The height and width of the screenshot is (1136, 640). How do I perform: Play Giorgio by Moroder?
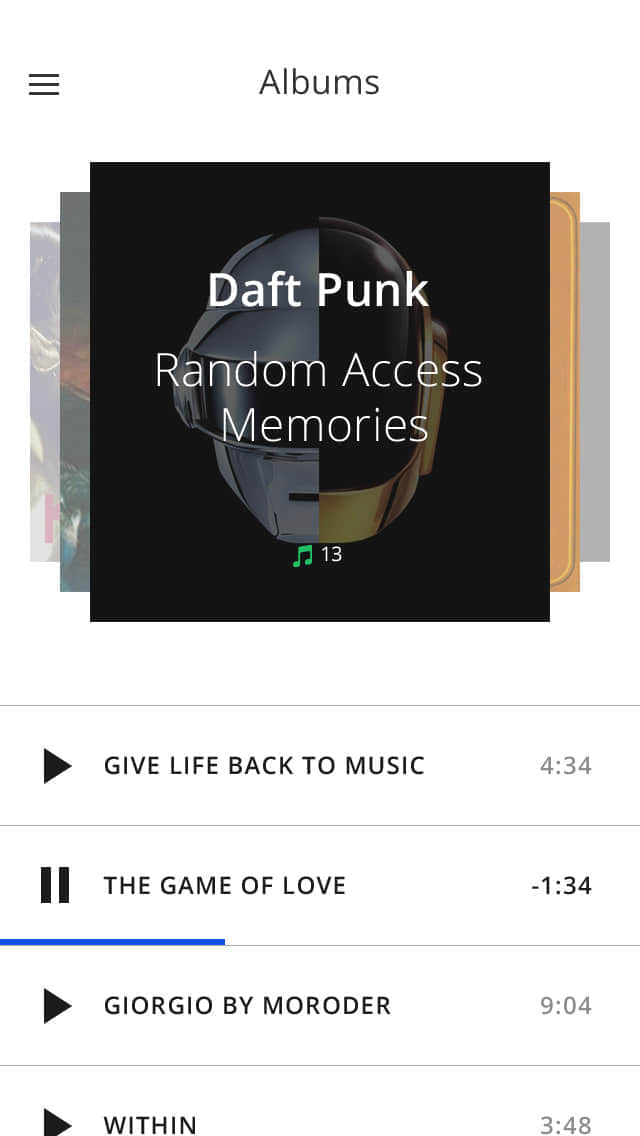point(58,1006)
